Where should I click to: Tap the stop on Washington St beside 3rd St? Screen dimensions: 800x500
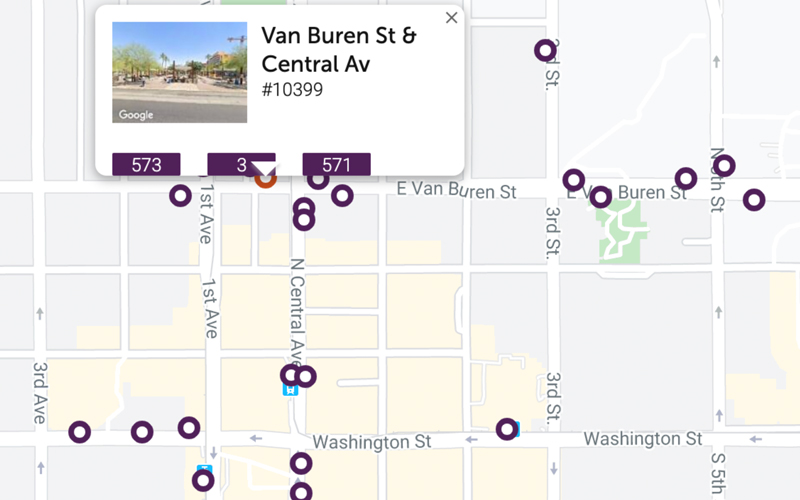508,429
